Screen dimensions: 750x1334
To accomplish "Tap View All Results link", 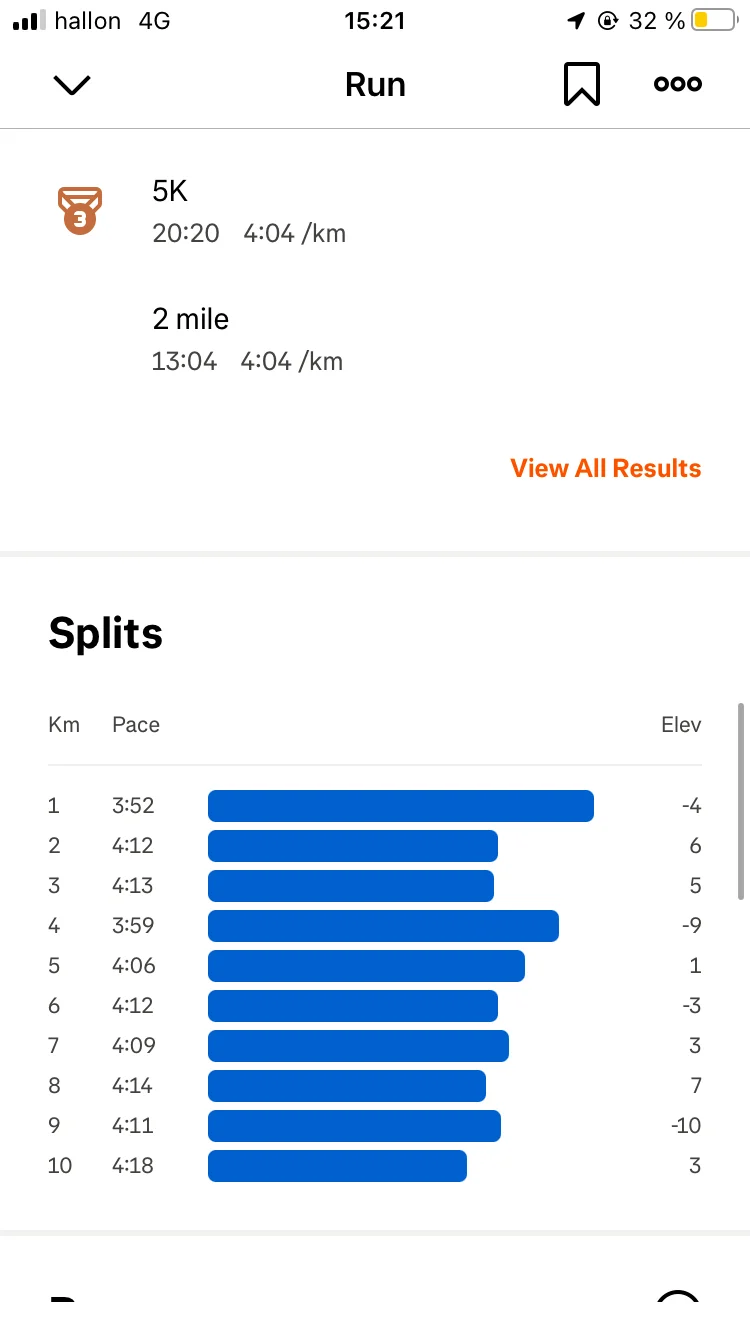I will click(606, 468).
